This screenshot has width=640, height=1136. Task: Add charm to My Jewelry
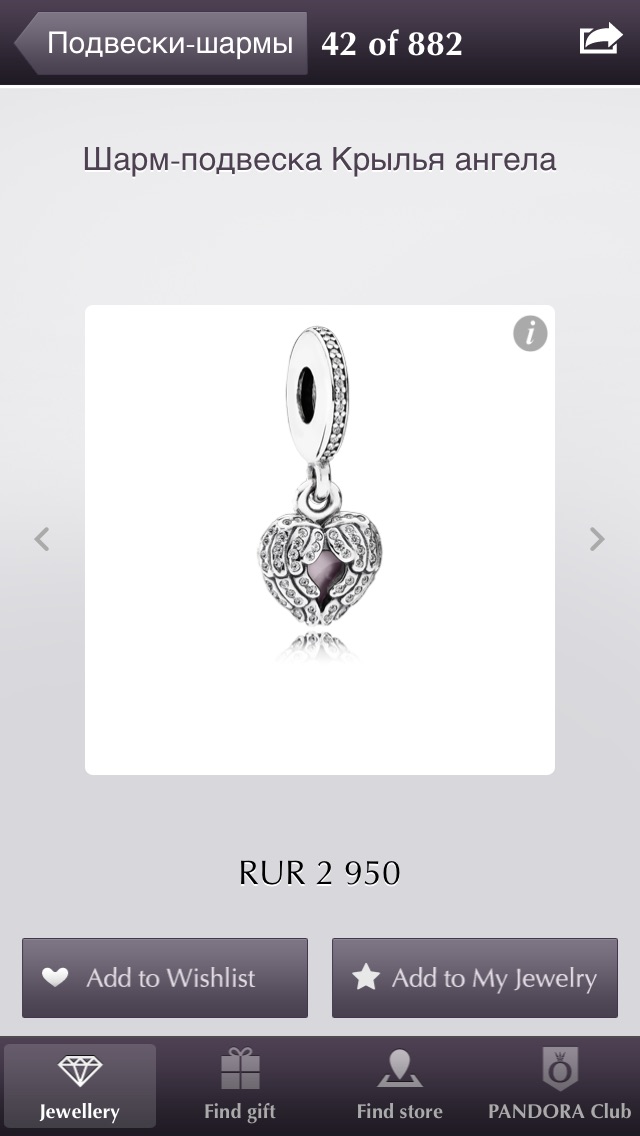pos(475,978)
